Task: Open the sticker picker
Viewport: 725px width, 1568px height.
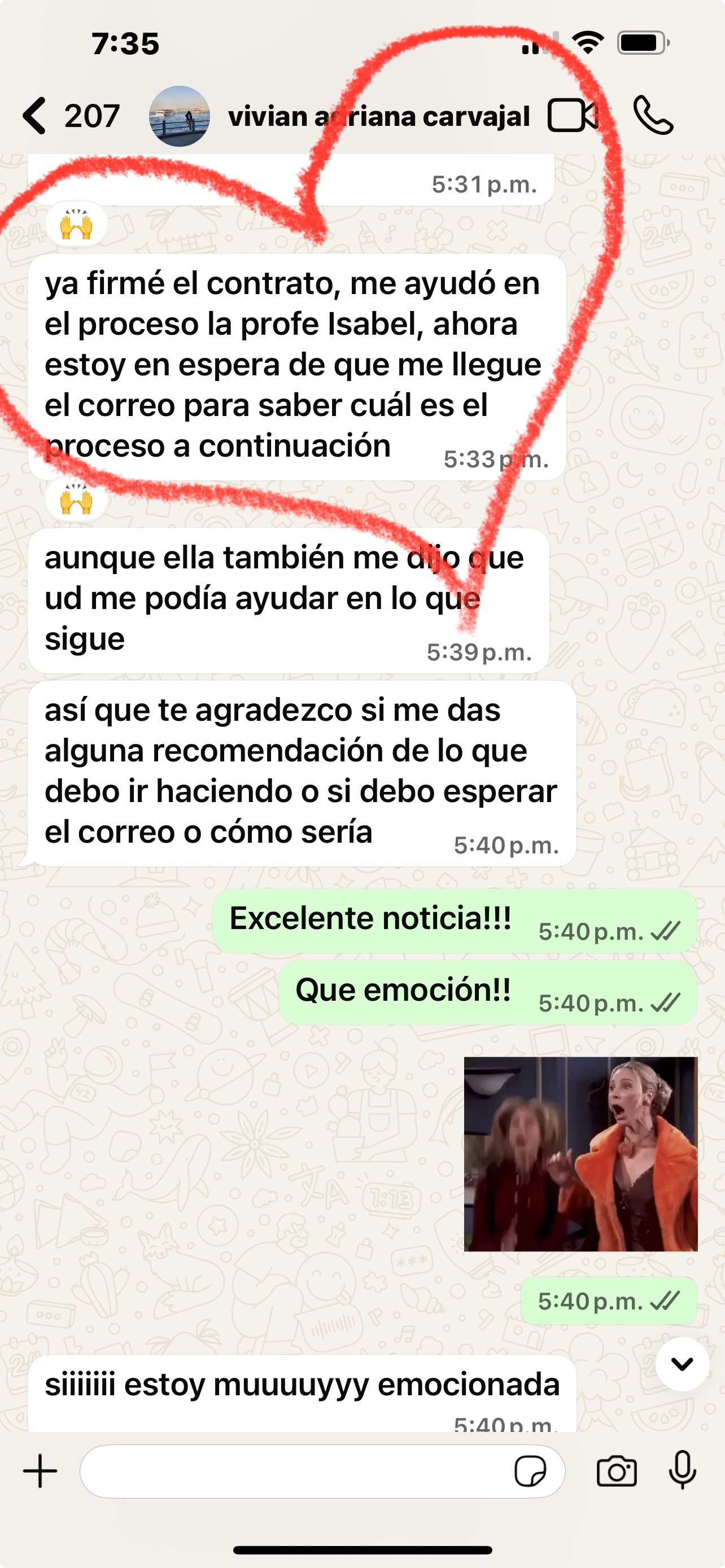Action: click(x=530, y=1471)
